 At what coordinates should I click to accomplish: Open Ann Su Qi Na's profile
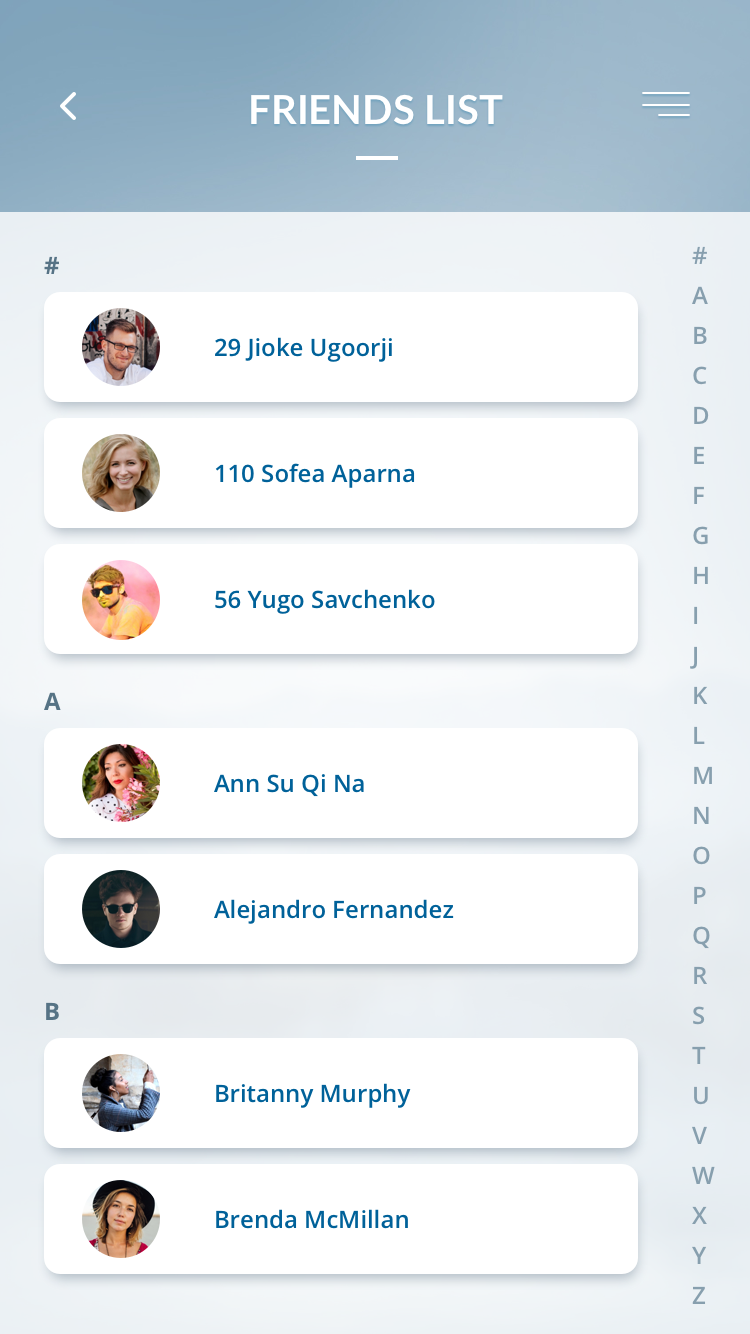pyautogui.click(x=340, y=783)
